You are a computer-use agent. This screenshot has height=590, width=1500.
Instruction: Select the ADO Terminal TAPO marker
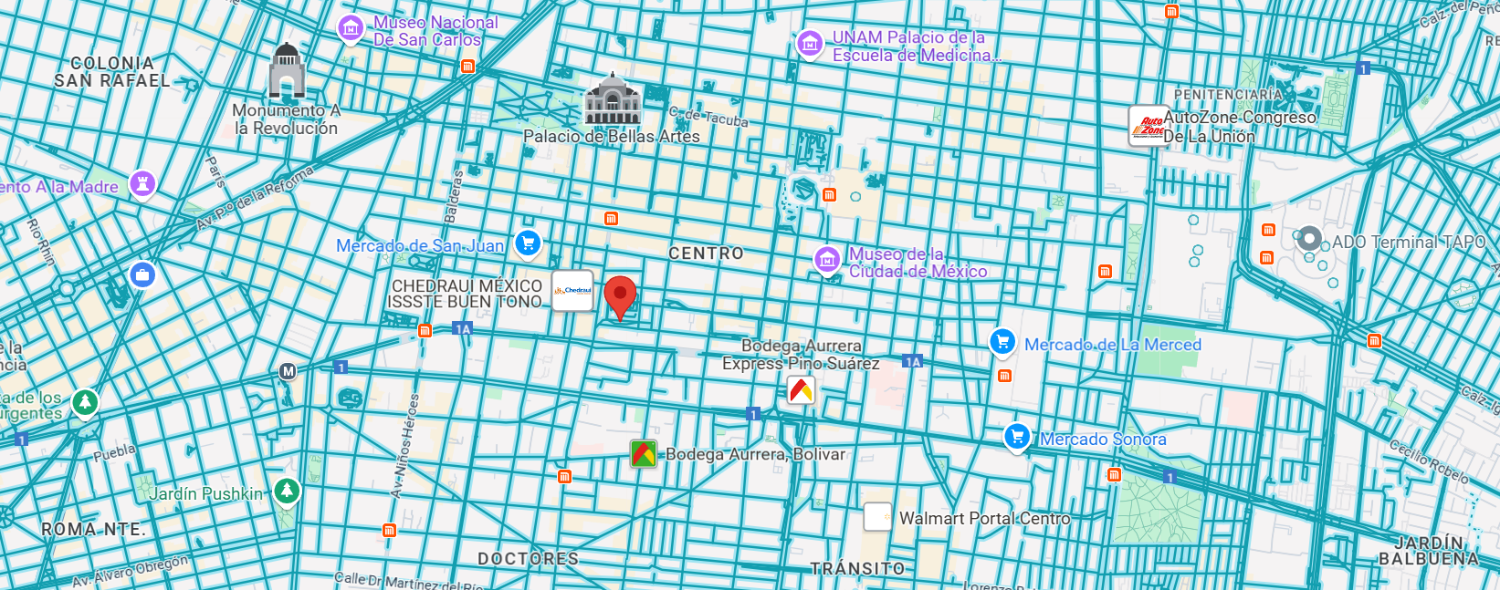click(x=1308, y=240)
